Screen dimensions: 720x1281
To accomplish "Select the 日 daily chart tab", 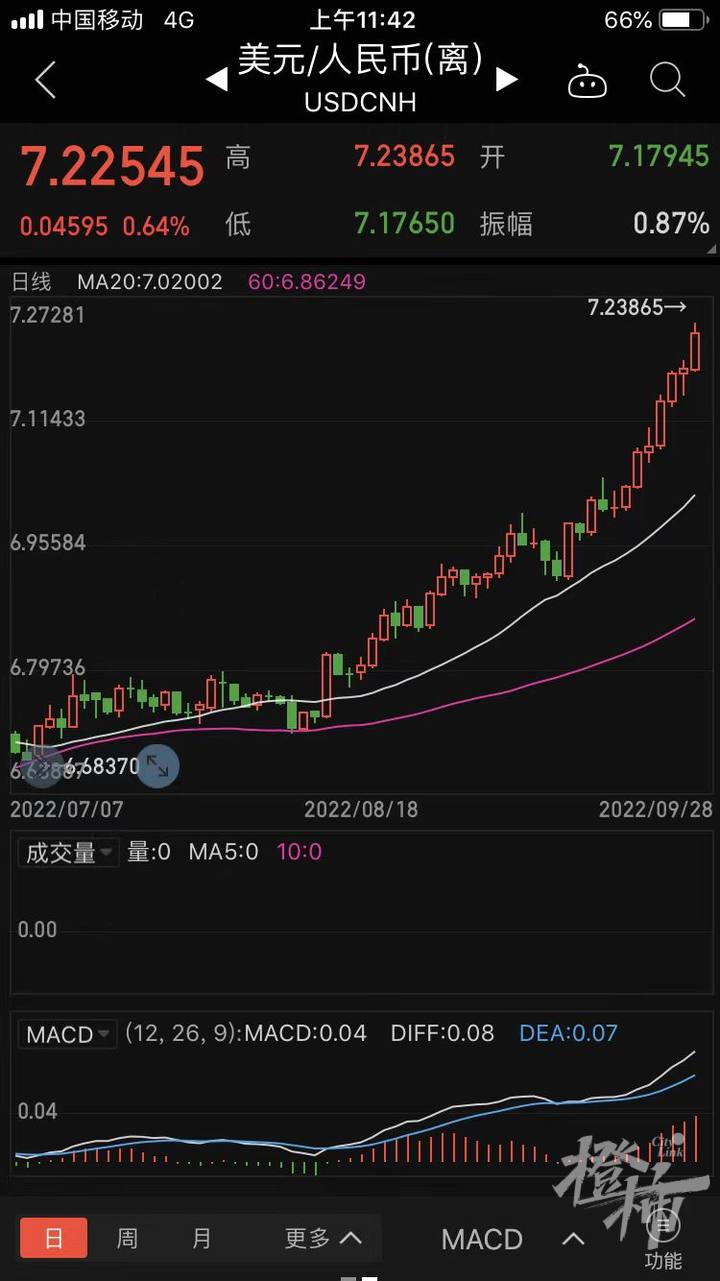I will 54,1238.
